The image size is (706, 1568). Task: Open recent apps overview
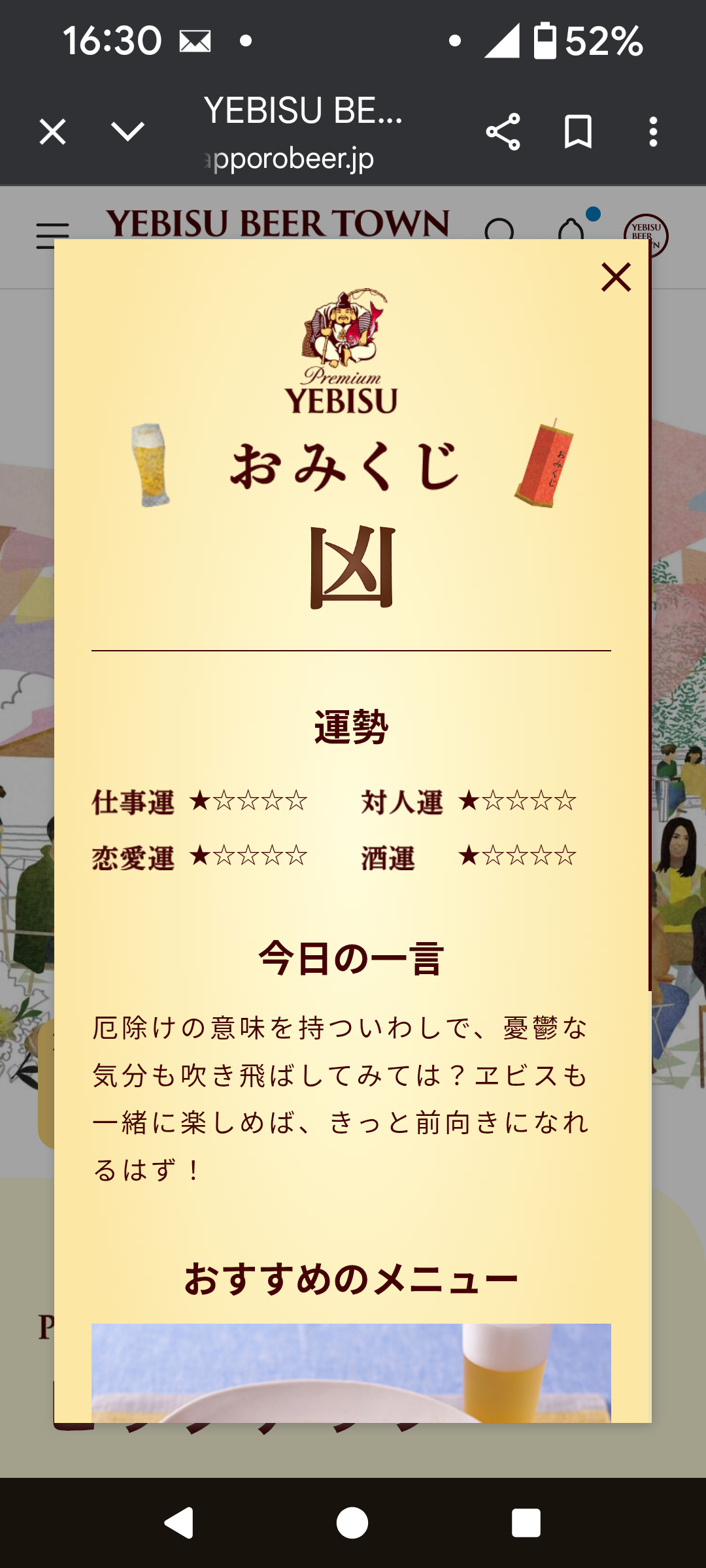[526, 1523]
